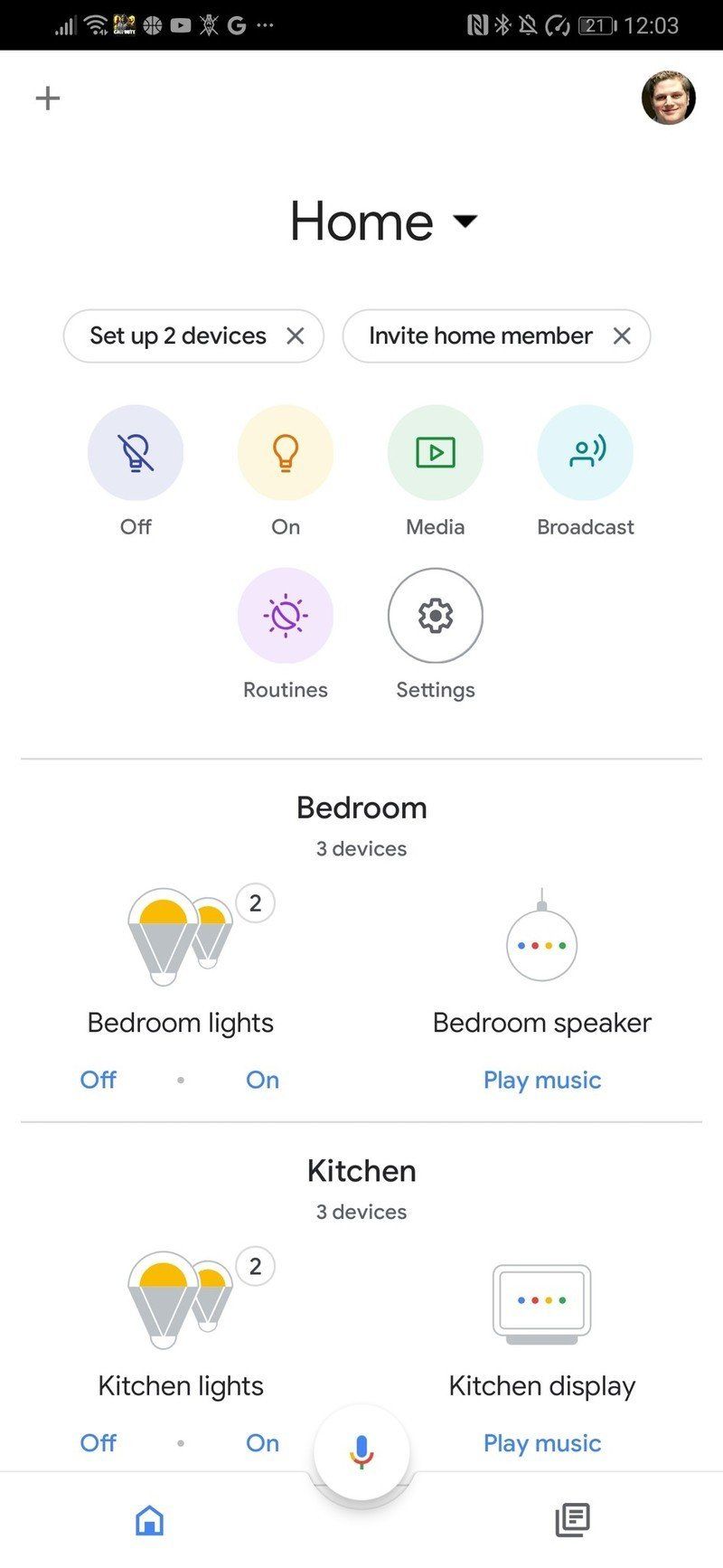Open the Media controls icon
This screenshot has height=1568, width=723.
point(435,453)
